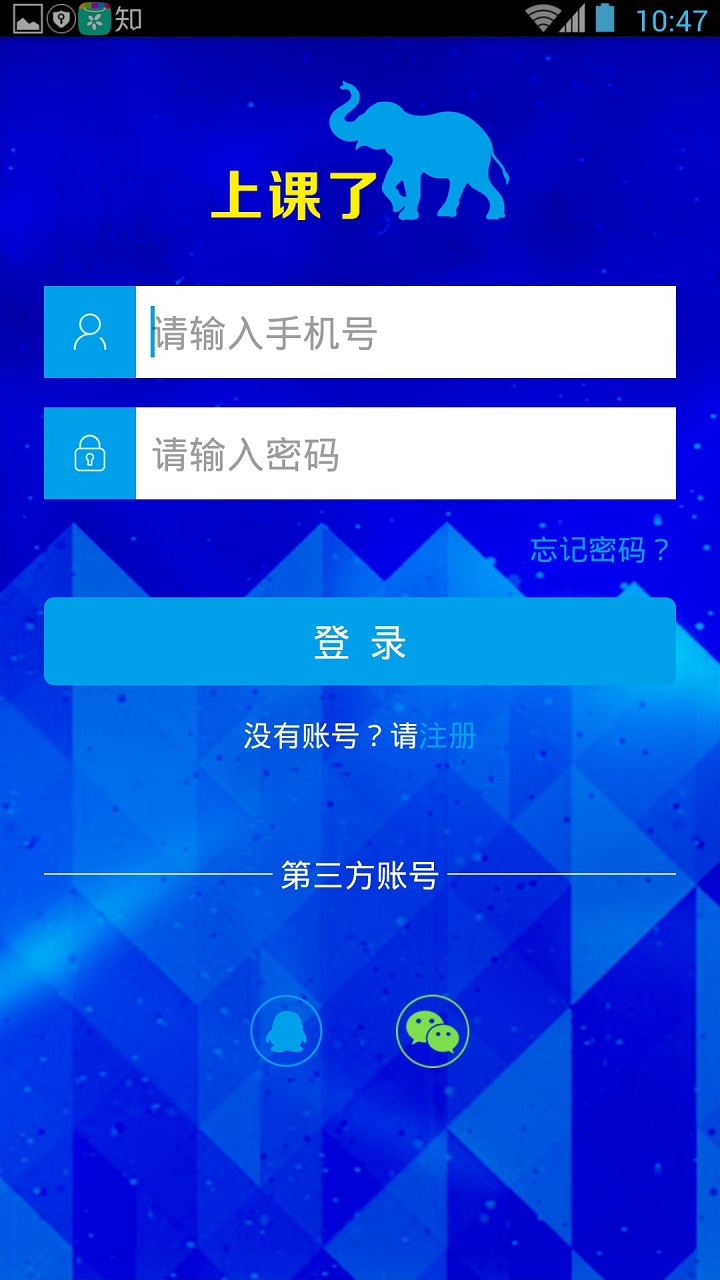Sign in with WeChat account icon
The width and height of the screenshot is (720, 1280).
(432, 1031)
